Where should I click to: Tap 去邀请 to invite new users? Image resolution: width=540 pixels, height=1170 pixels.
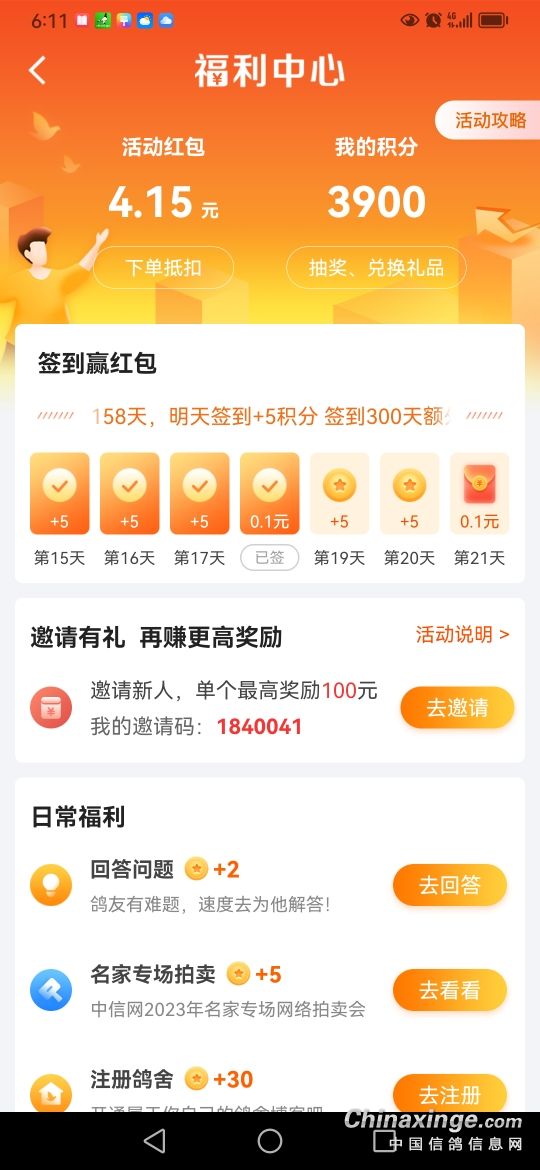[457, 707]
